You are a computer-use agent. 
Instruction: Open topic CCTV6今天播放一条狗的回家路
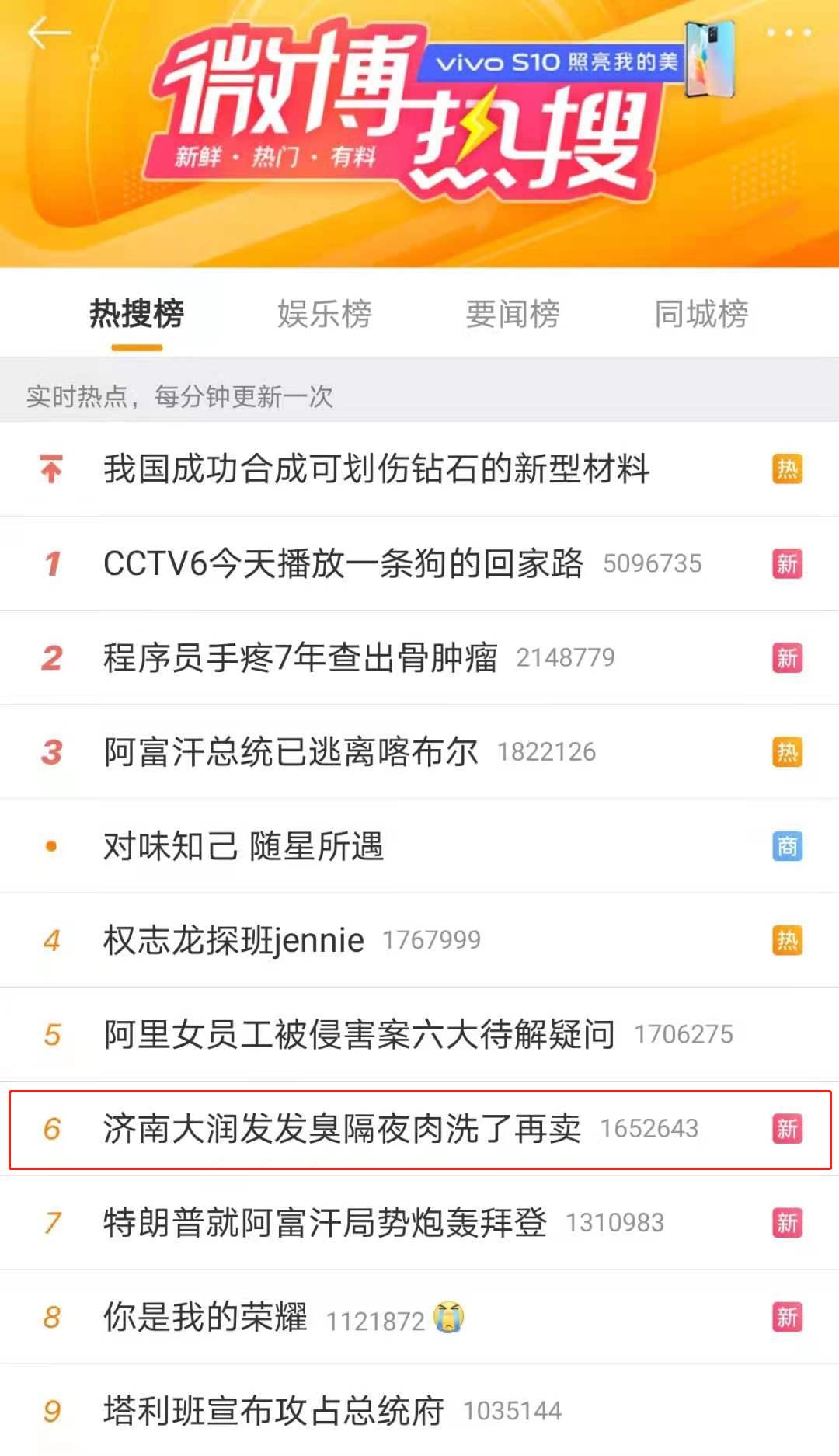pyautogui.click(x=343, y=563)
